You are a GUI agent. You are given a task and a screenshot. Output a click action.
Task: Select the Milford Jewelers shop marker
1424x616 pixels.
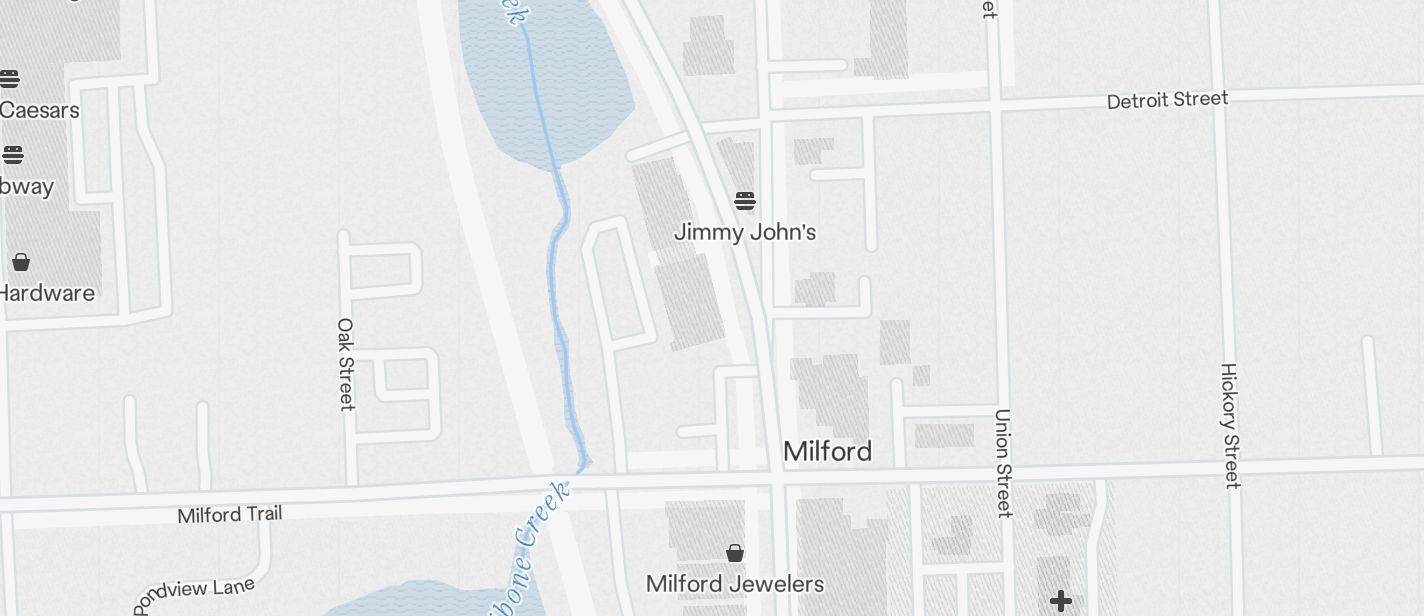[735, 552]
